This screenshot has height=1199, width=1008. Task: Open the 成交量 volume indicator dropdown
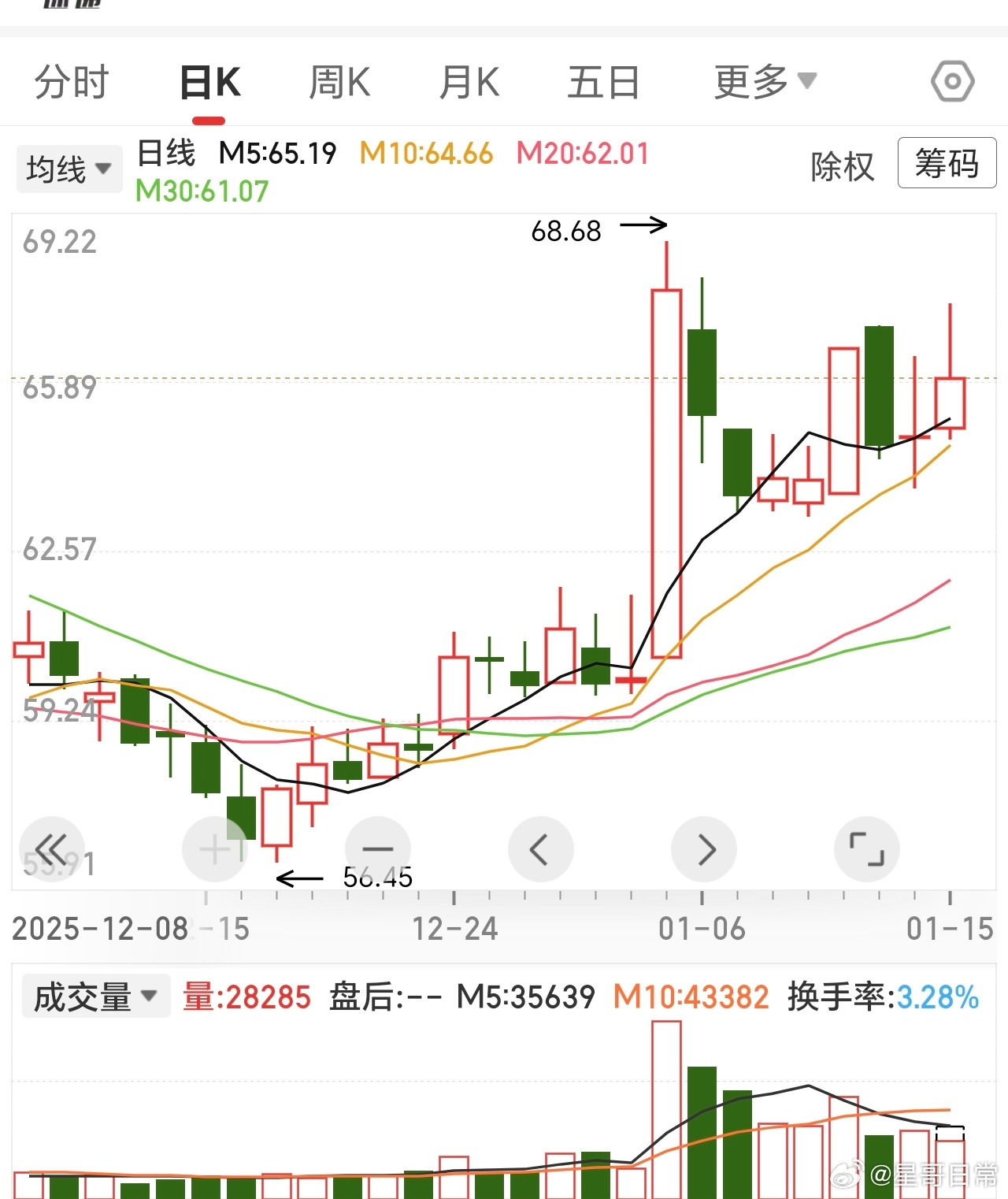[x=94, y=997]
